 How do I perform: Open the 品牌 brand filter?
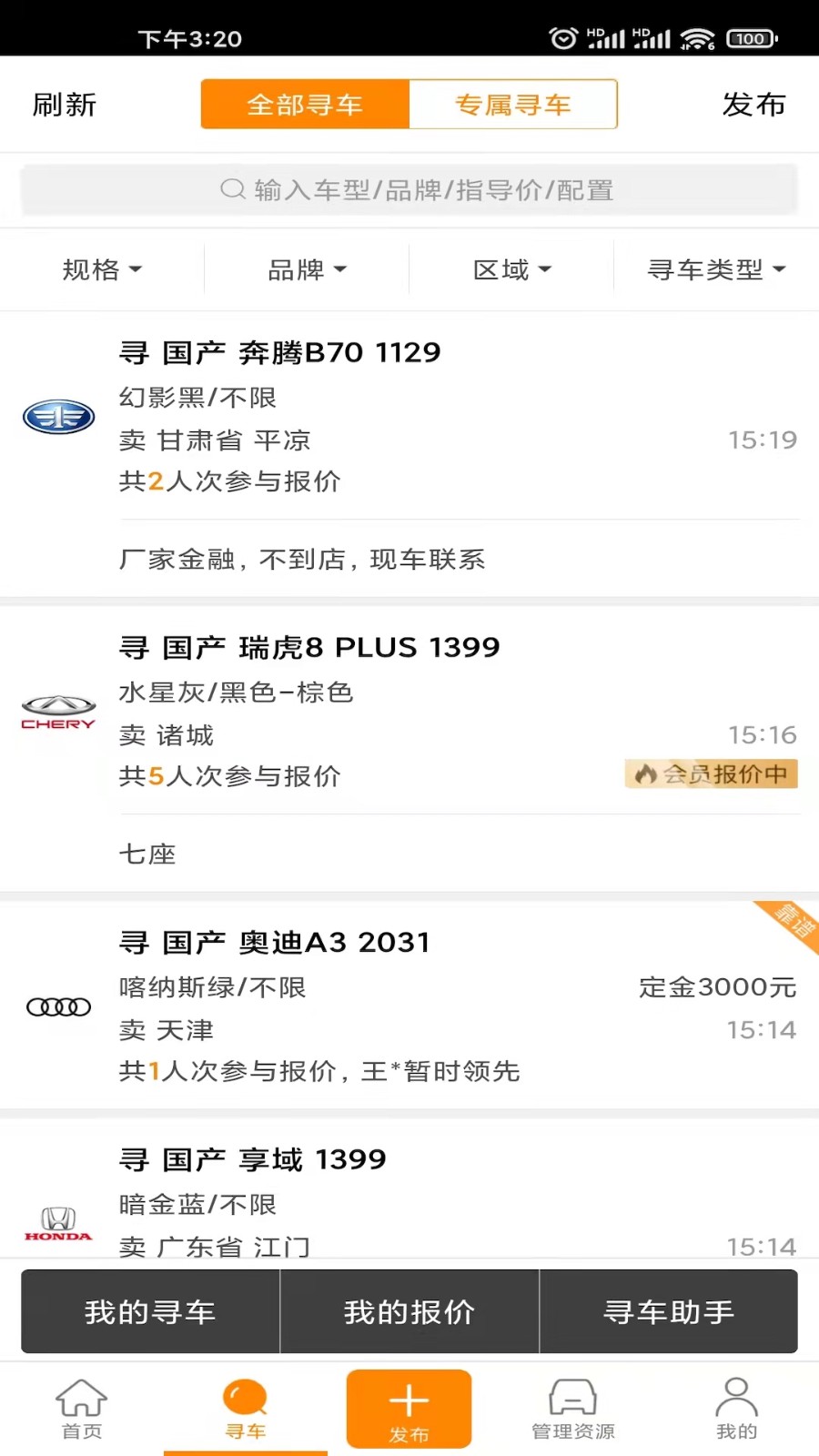pyautogui.click(x=306, y=268)
